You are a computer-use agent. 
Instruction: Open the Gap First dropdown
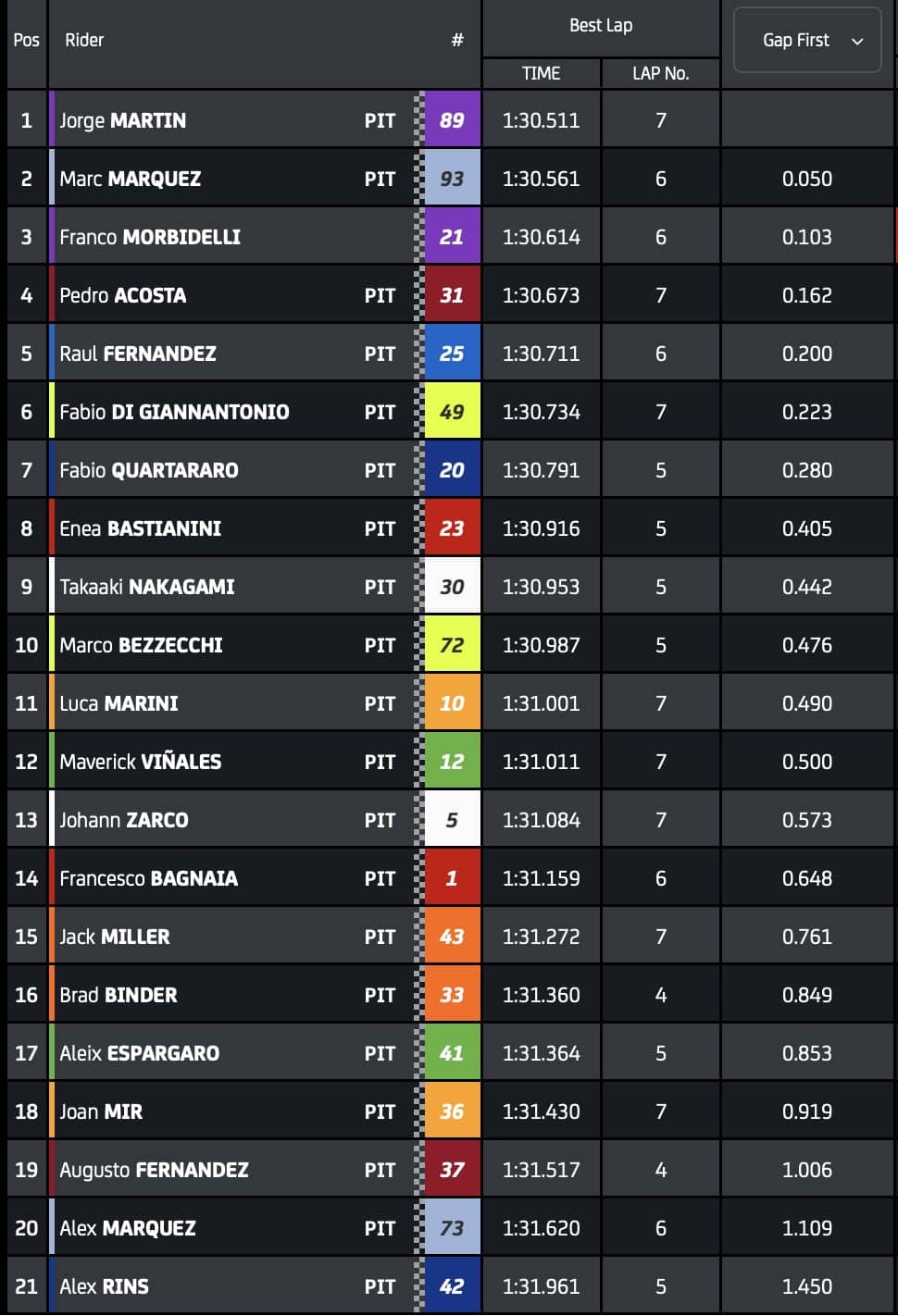[x=807, y=41]
